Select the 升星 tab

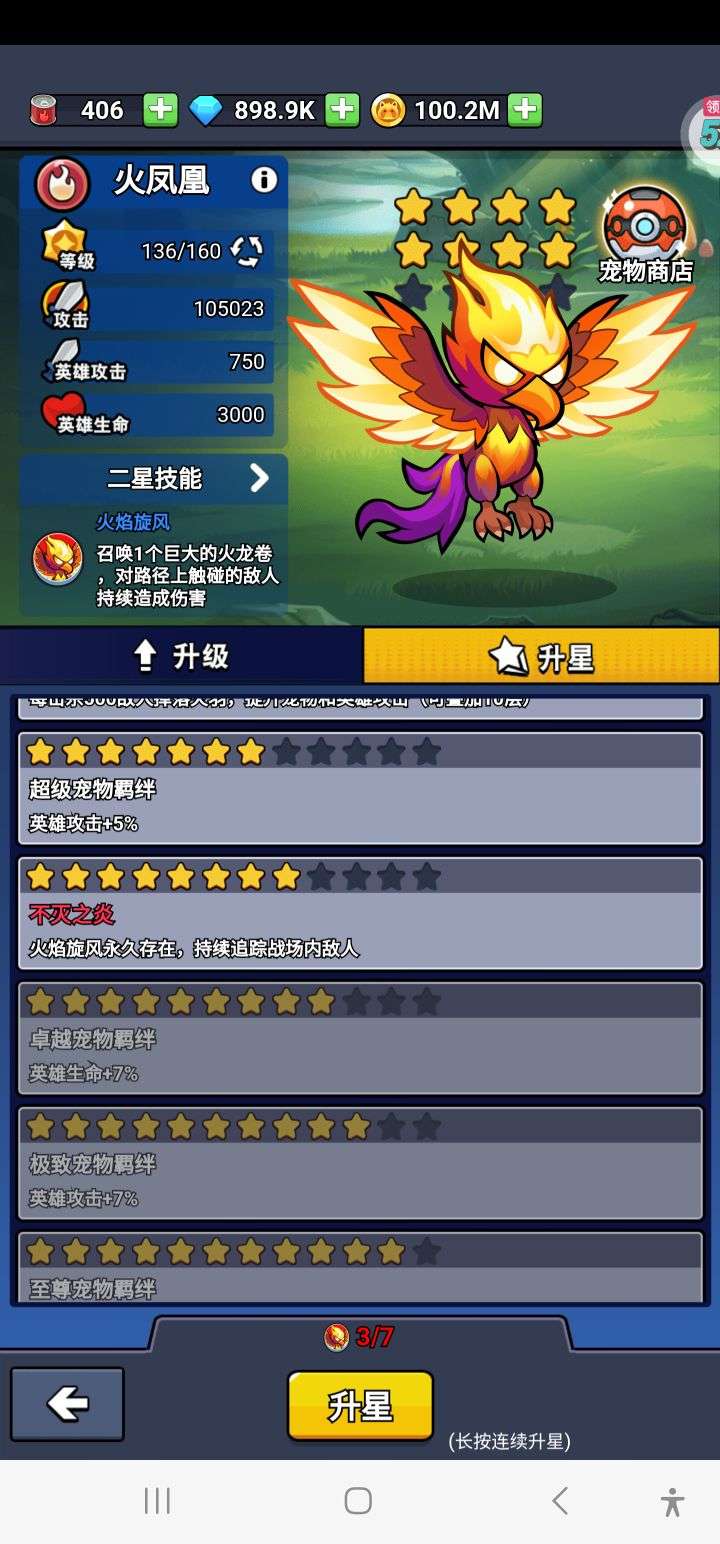541,656
